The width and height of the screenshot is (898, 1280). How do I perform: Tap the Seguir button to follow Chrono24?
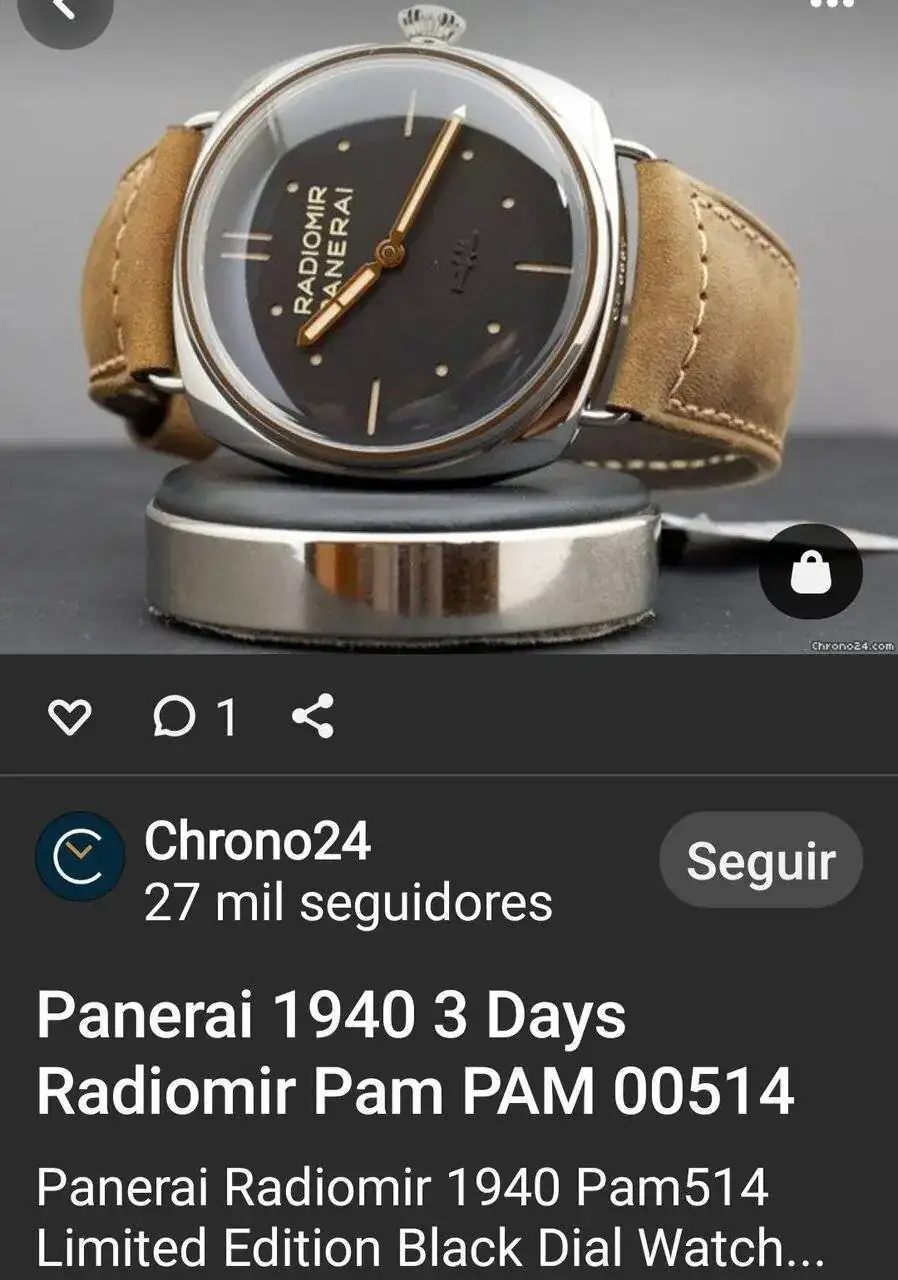pos(760,860)
